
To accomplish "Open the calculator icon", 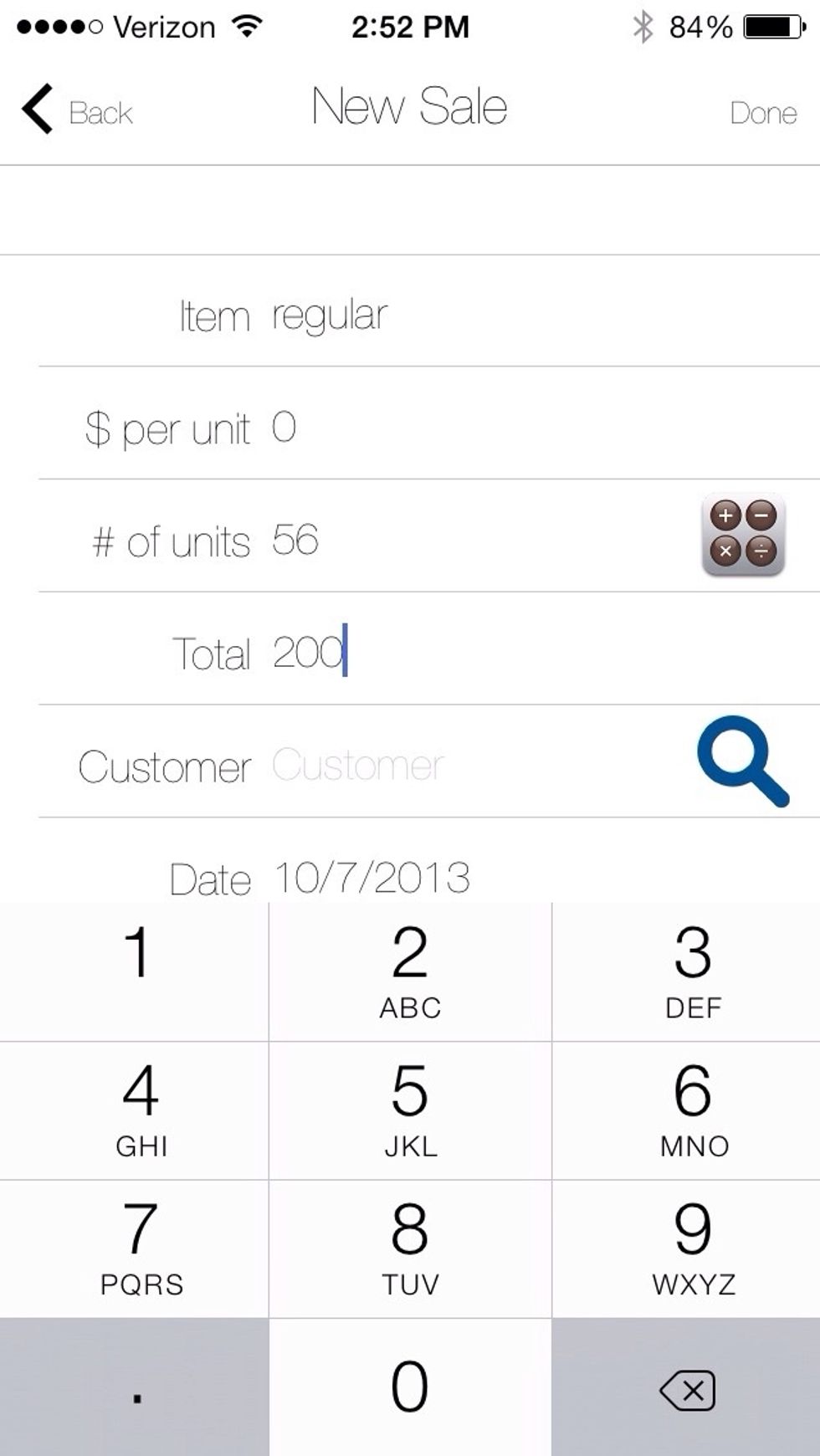I will coord(743,535).
